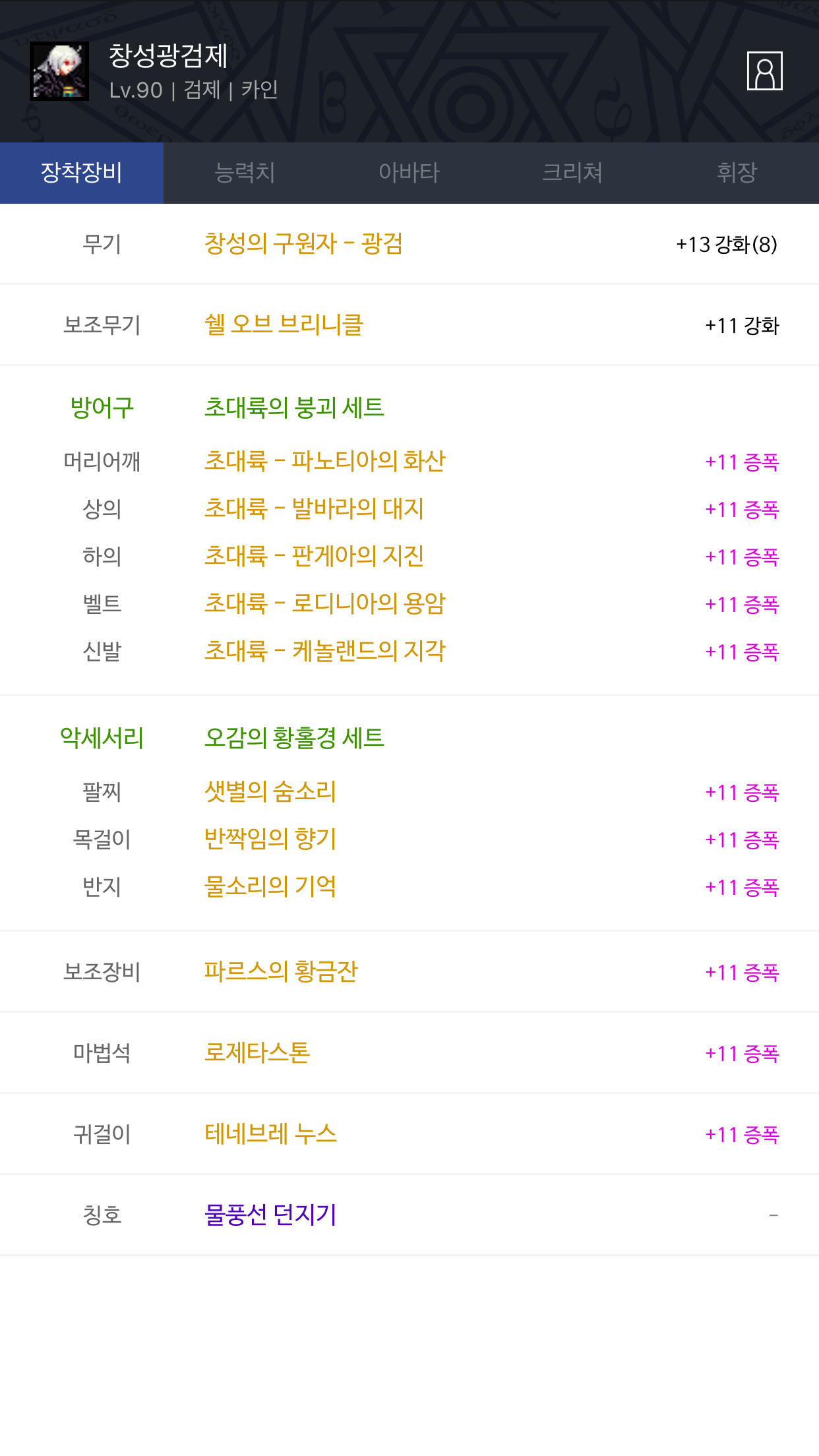
Task: Open the character profile icon
Action: [764, 71]
